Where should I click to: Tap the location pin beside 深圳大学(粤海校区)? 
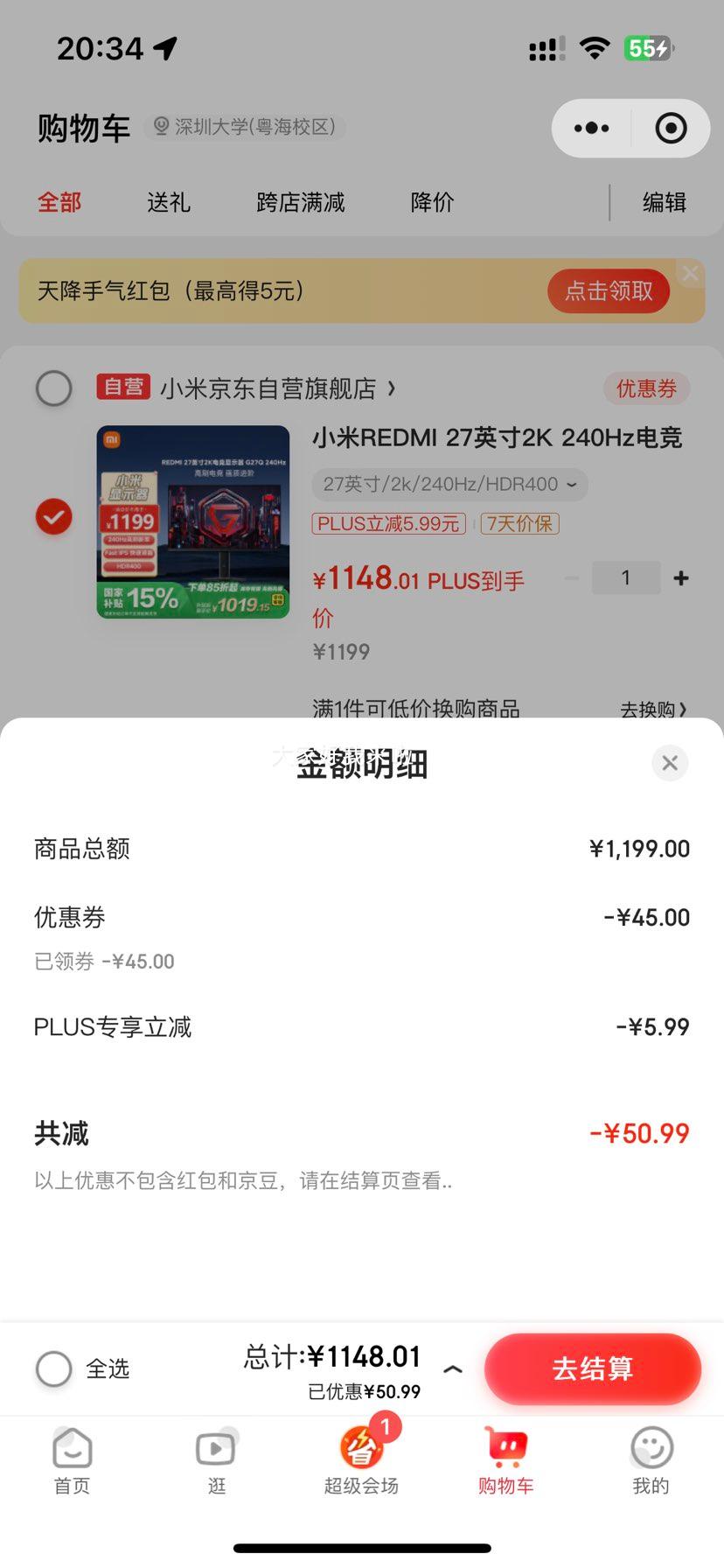(160, 127)
